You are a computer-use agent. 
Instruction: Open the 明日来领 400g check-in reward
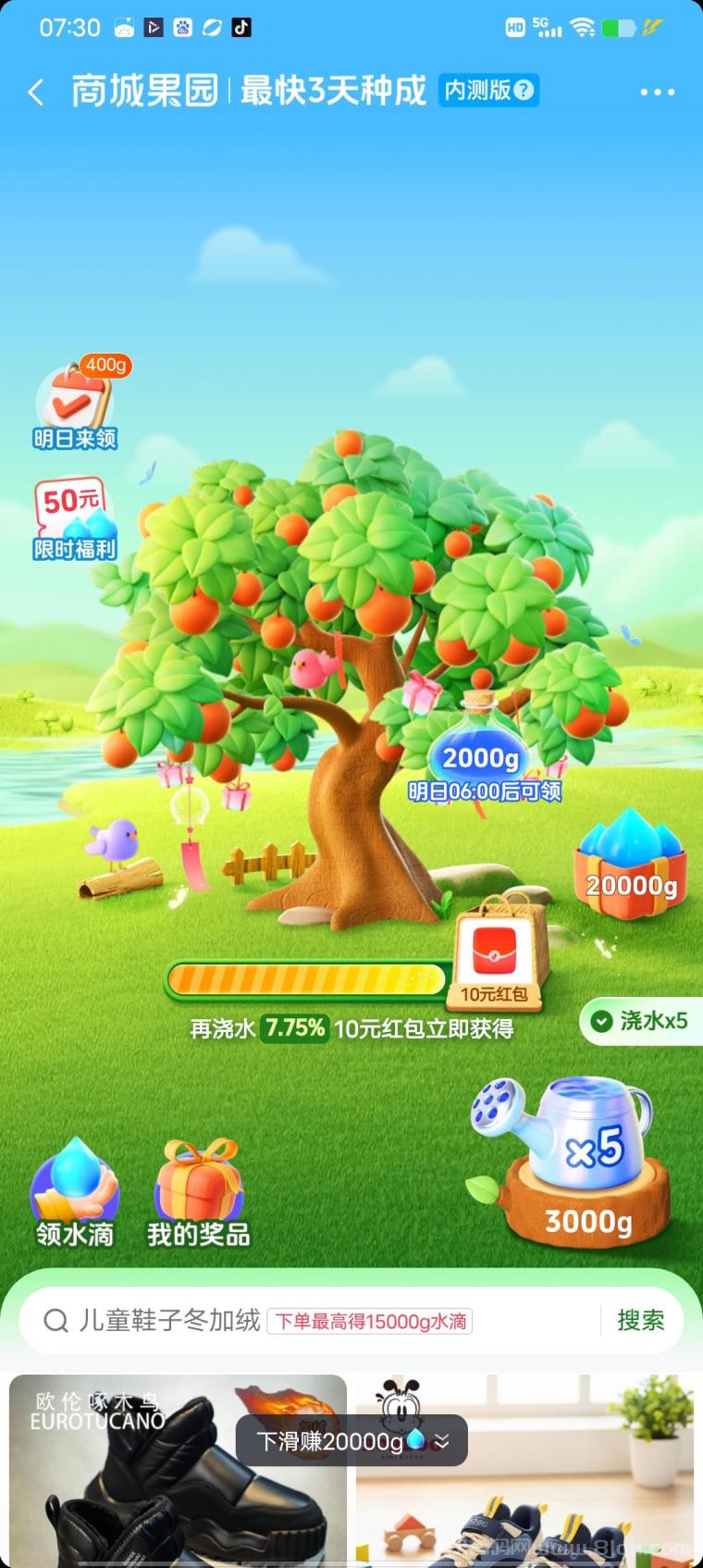point(76,405)
